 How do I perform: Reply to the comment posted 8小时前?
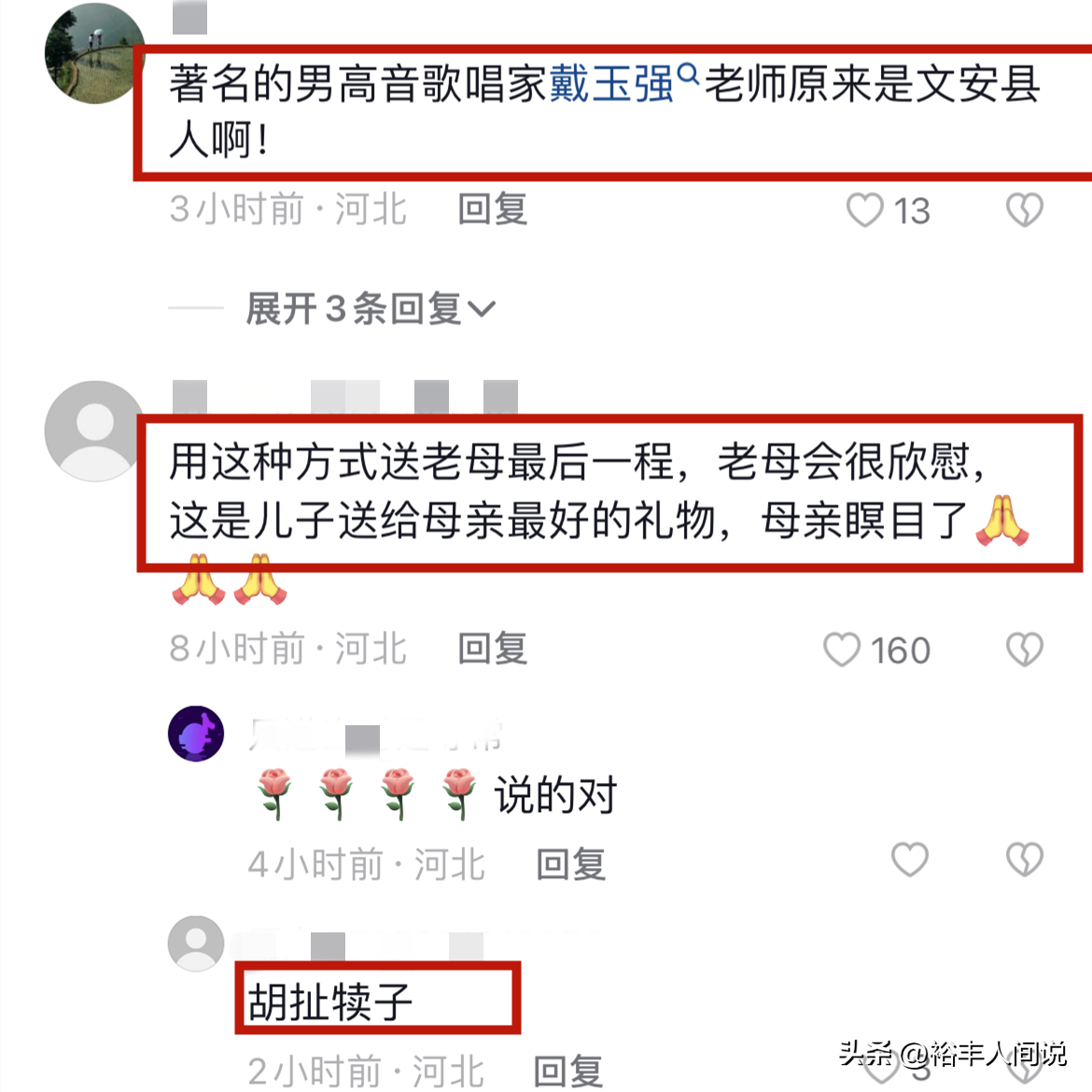coord(492,649)
